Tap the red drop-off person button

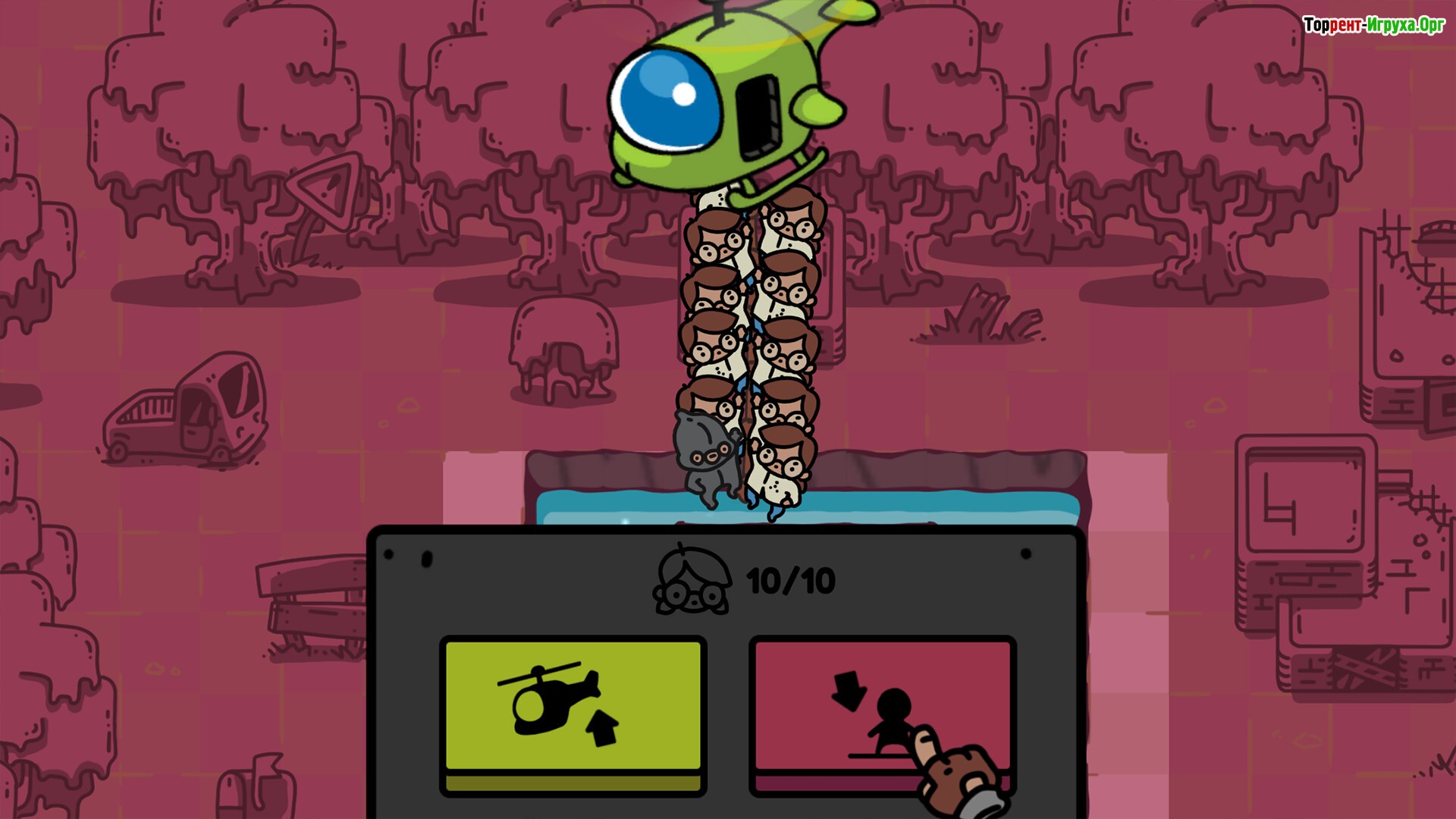pyautogui.click(x=881, y=710)
